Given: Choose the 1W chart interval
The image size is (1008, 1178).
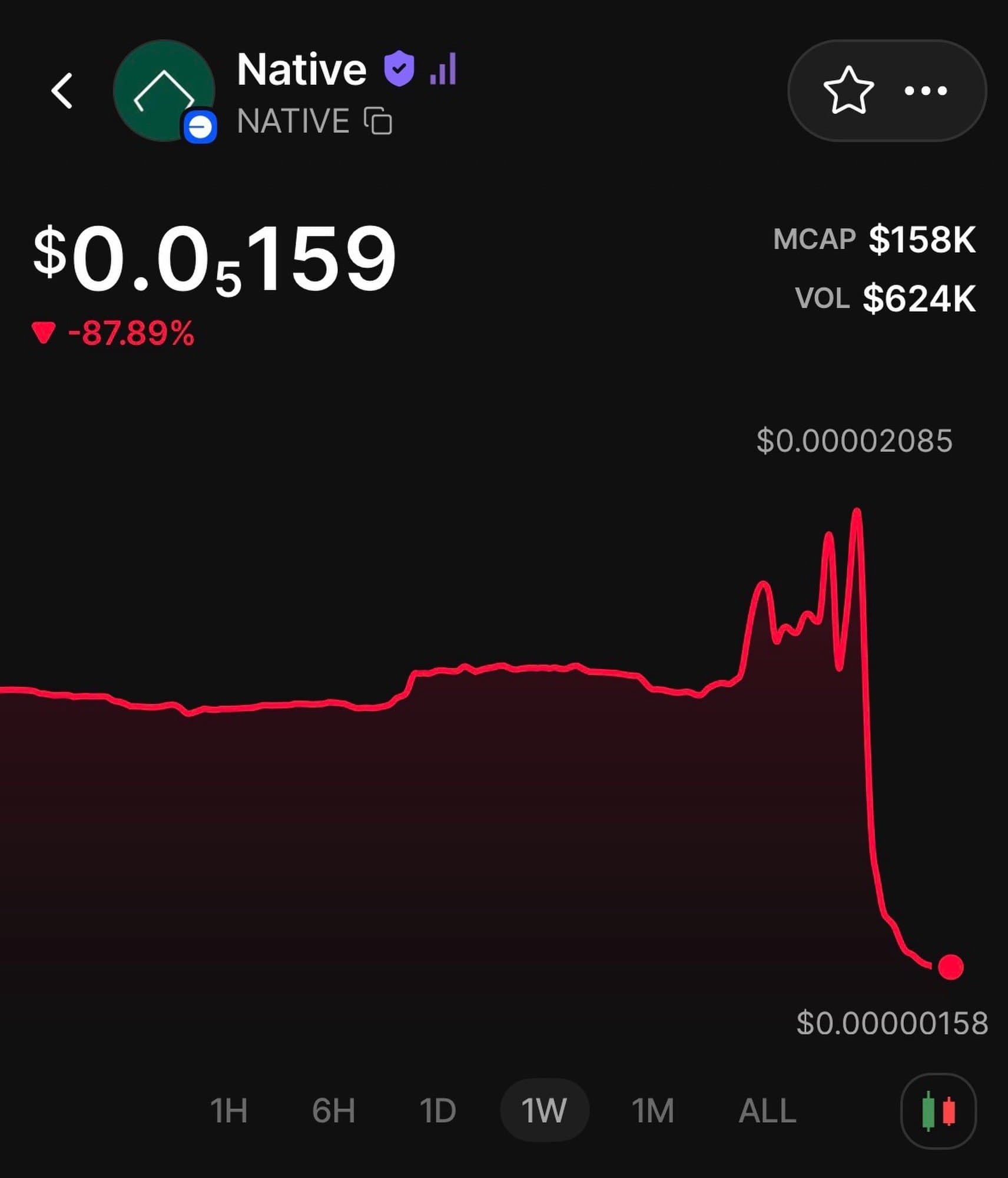Looking at the screenshot, I should click(544, 1111).
